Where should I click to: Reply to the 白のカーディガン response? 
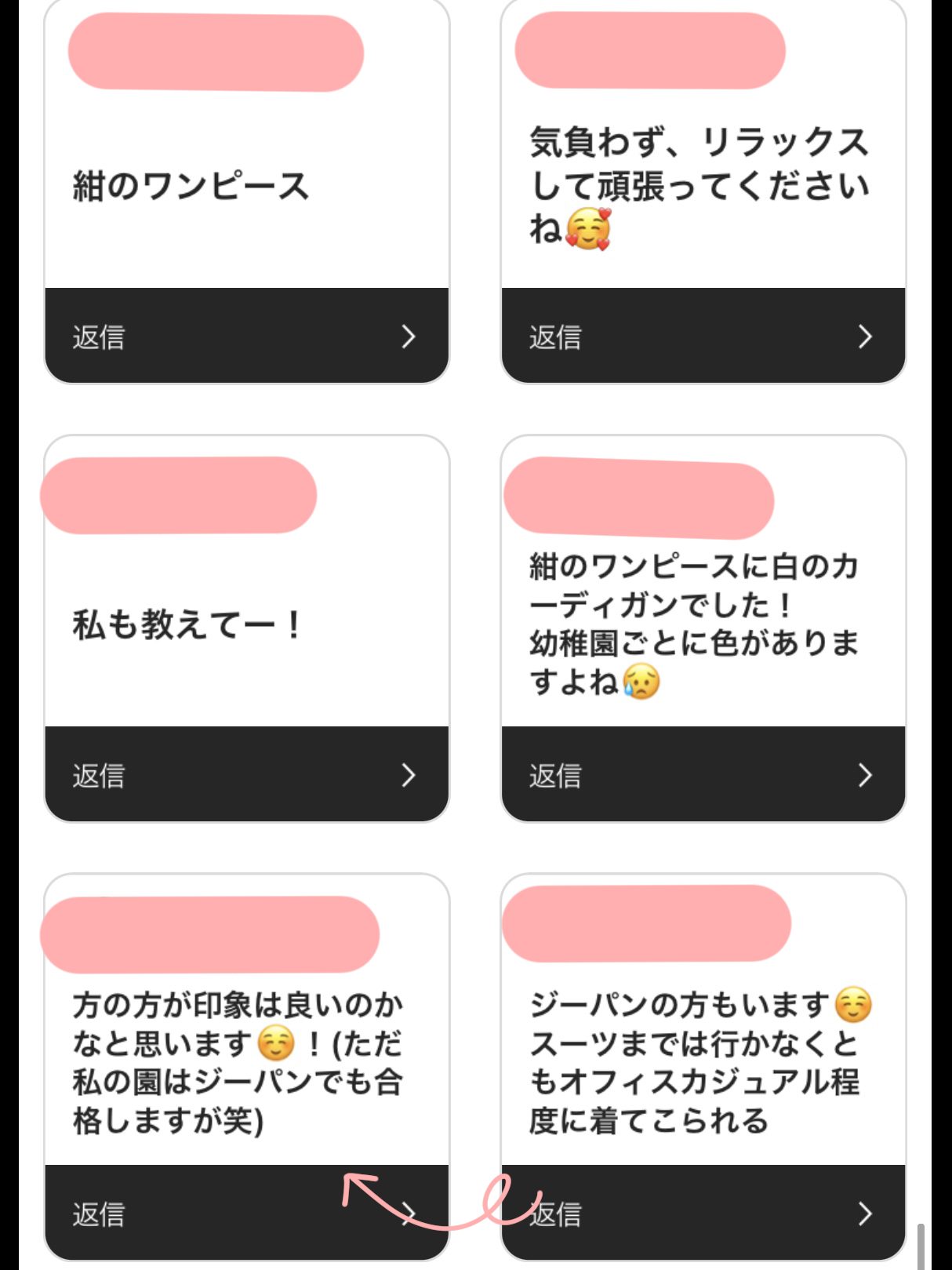[x=703, y=775]
